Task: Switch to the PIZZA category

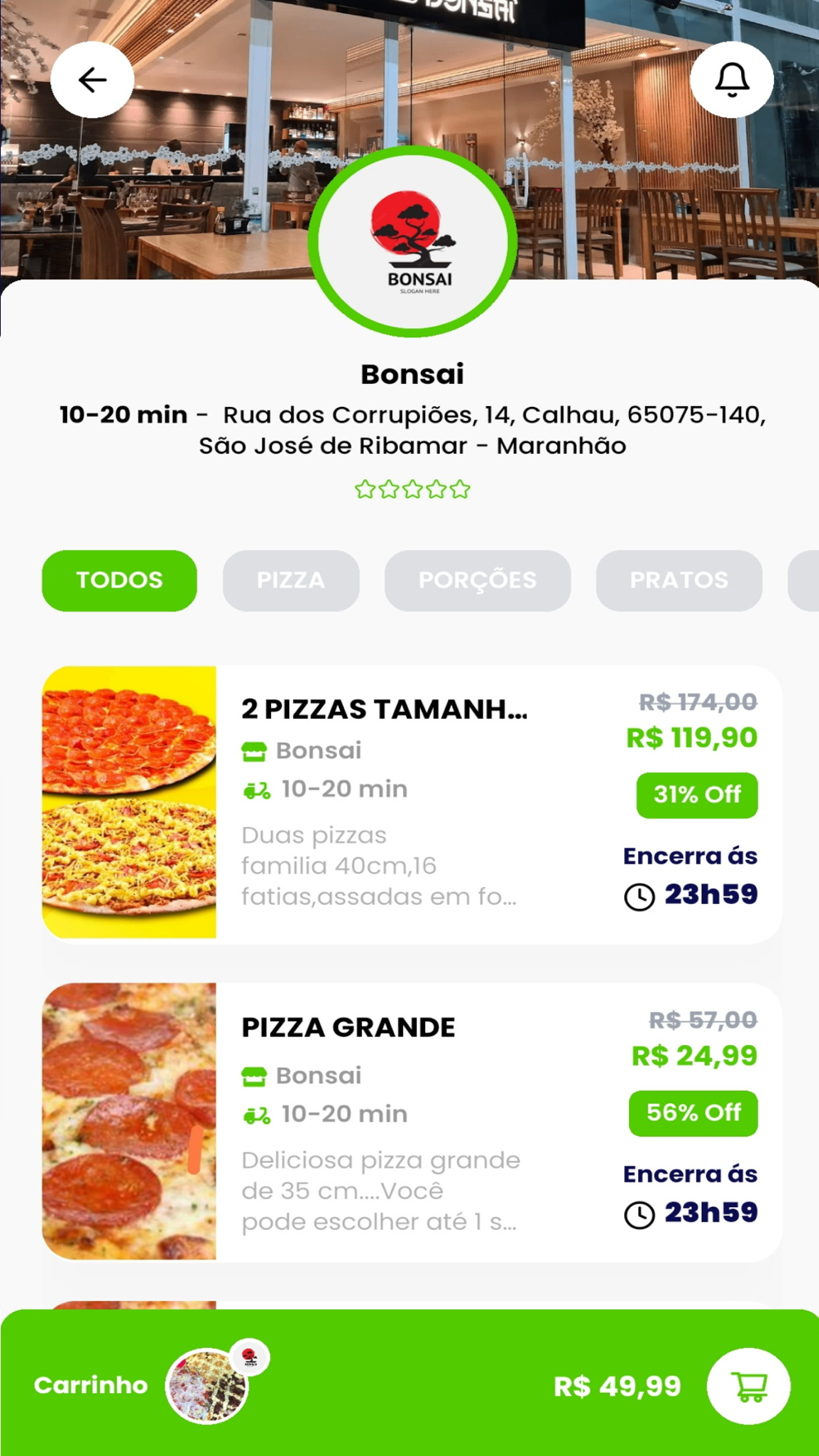Action: [x=291, y=580]
